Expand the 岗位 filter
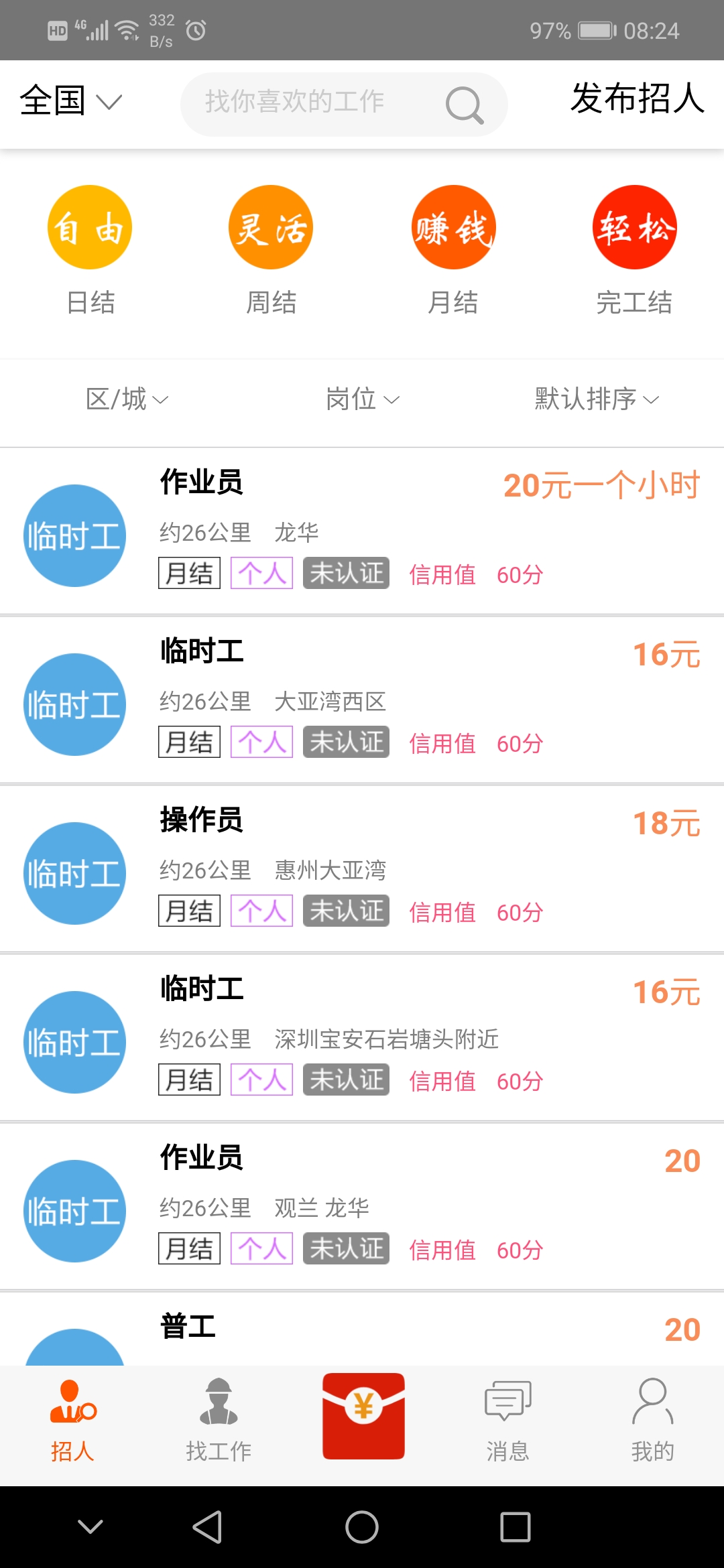This screenshot has height=1568, width=724. (x=362, y=399)
